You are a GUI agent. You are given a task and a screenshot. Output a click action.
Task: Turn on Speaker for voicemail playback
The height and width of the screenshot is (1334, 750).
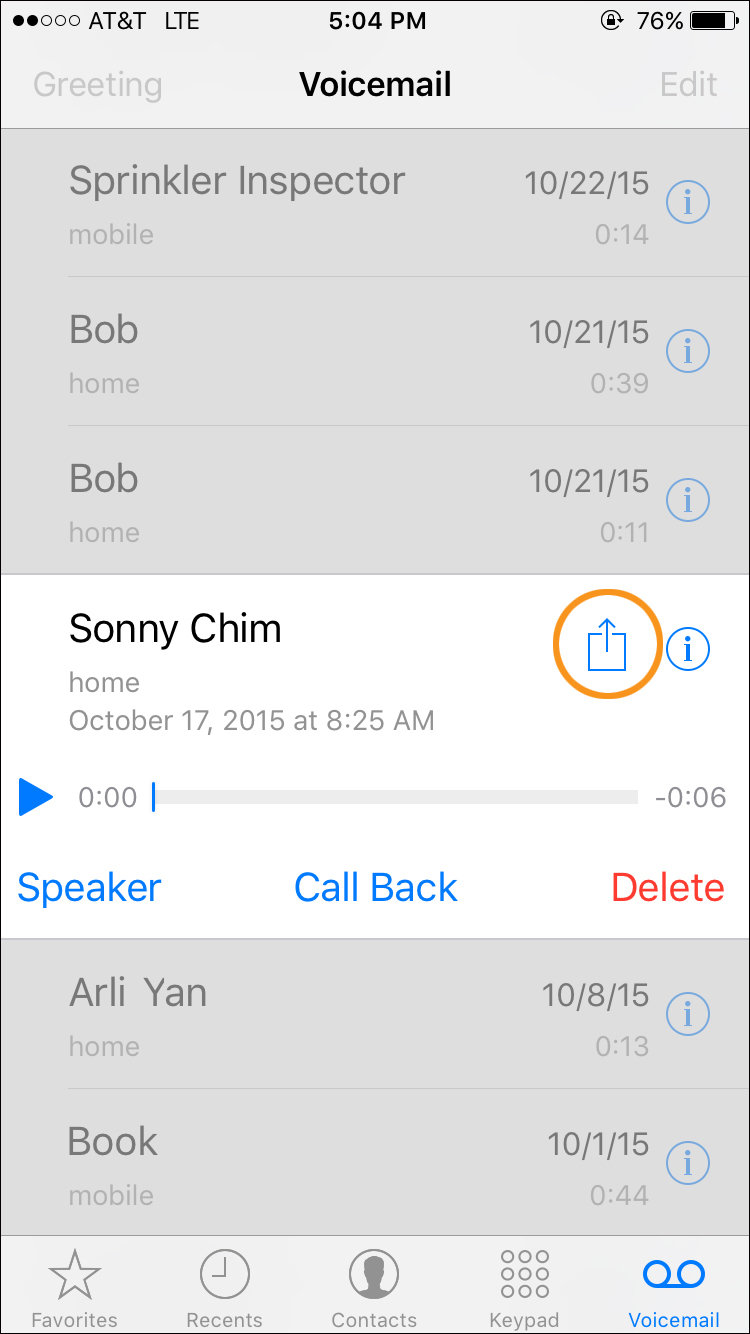[89, 888]
